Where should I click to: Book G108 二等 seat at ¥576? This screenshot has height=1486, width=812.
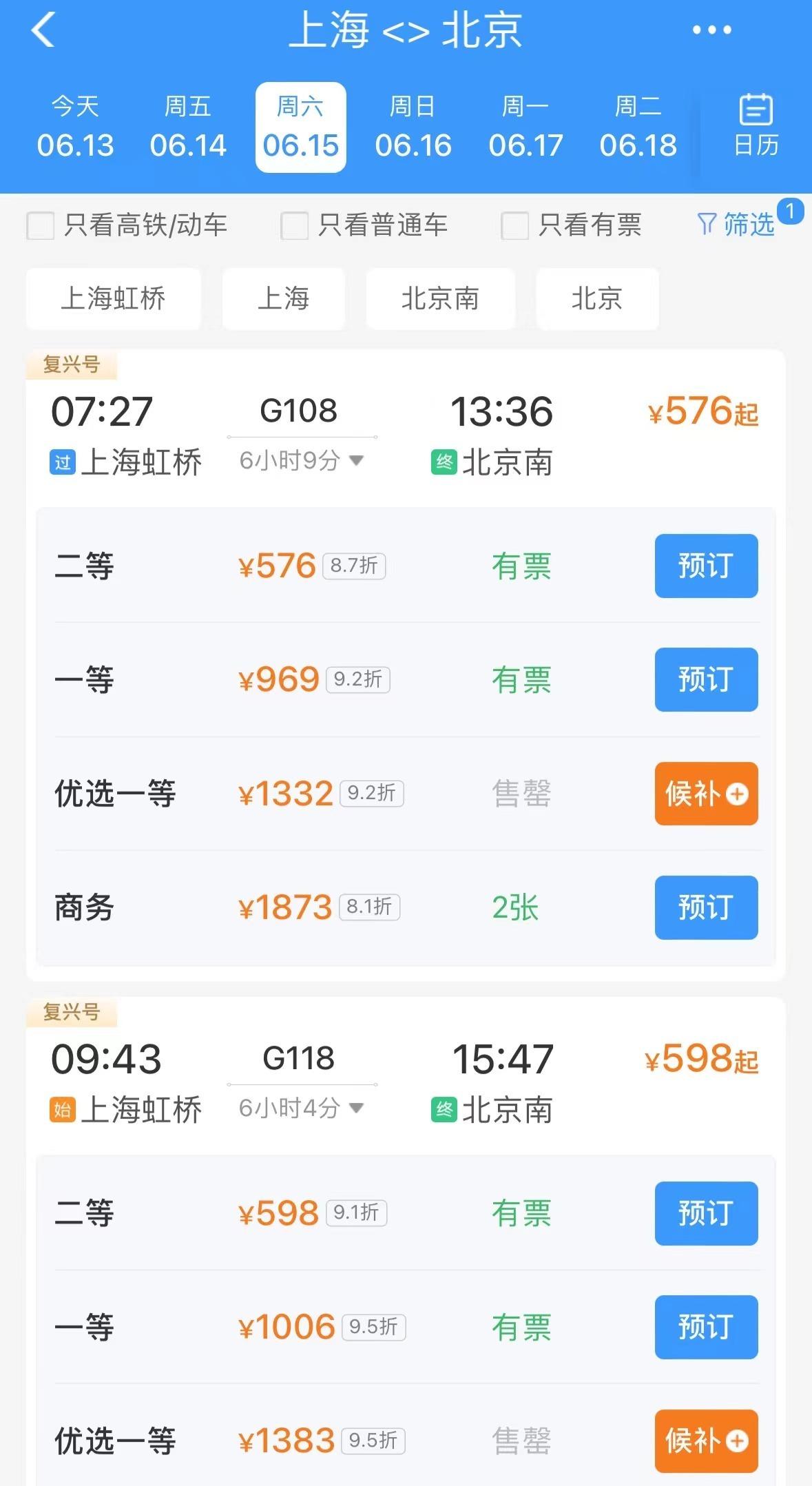point(706,566)
